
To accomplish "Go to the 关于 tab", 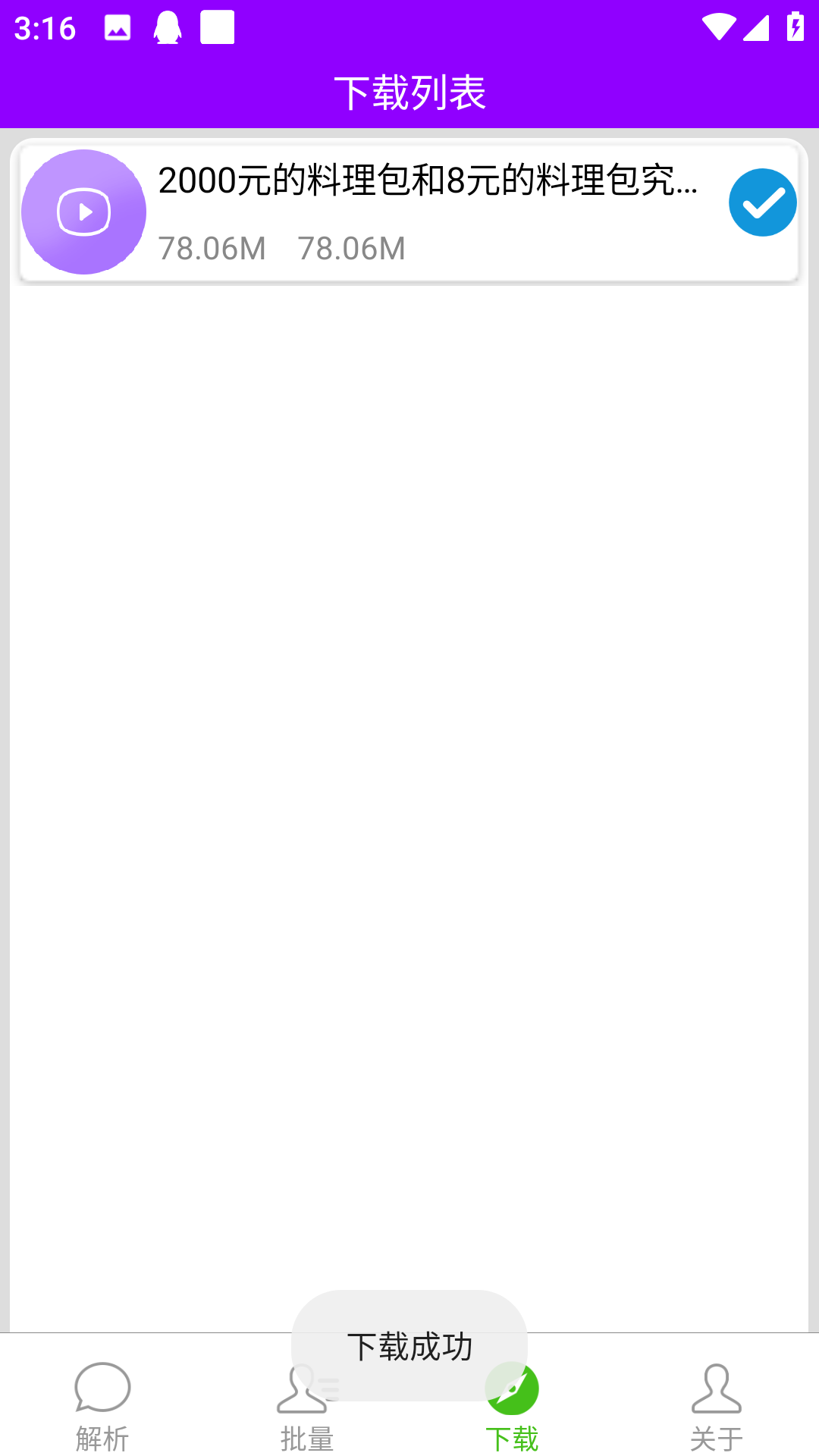I will pos(717,1406).
